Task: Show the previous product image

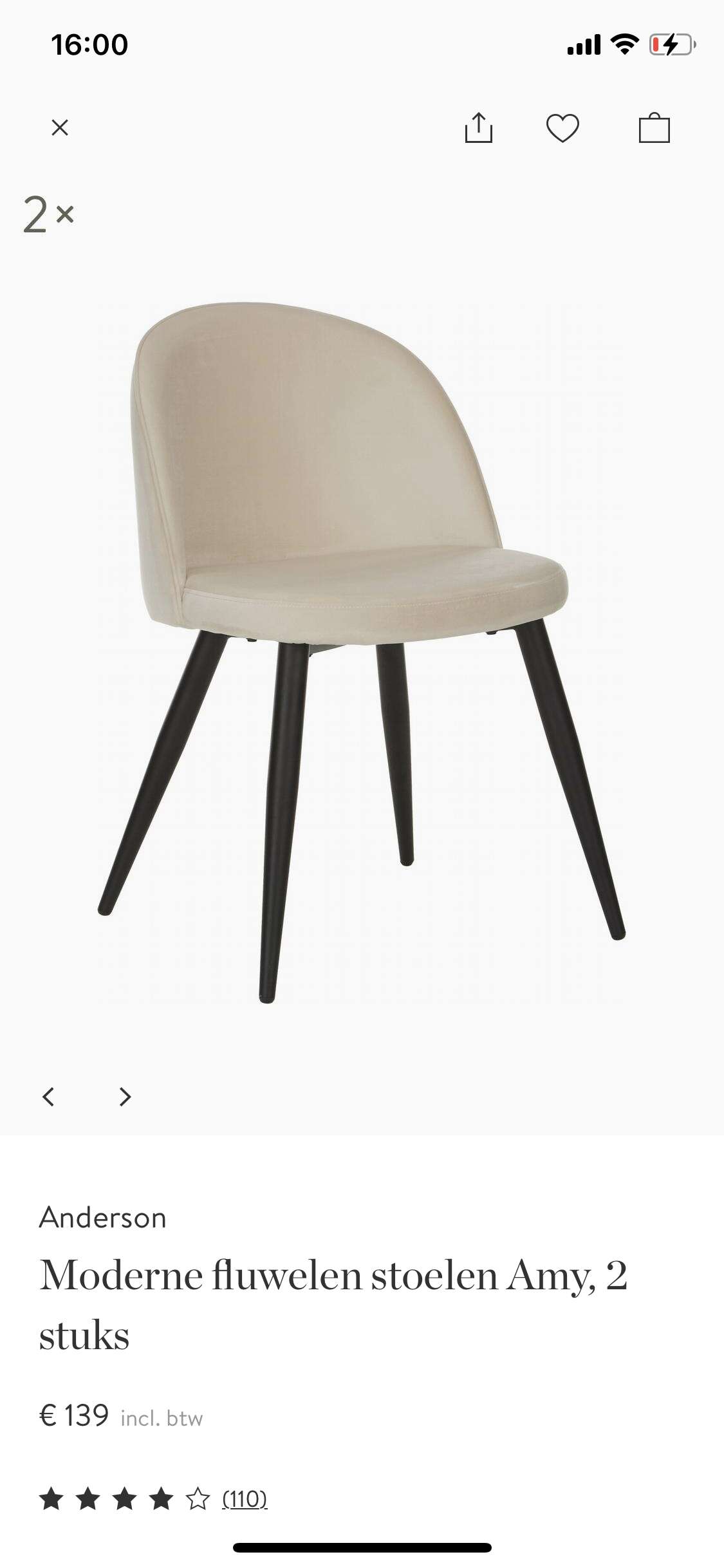Action: (x=48, y=1096)
